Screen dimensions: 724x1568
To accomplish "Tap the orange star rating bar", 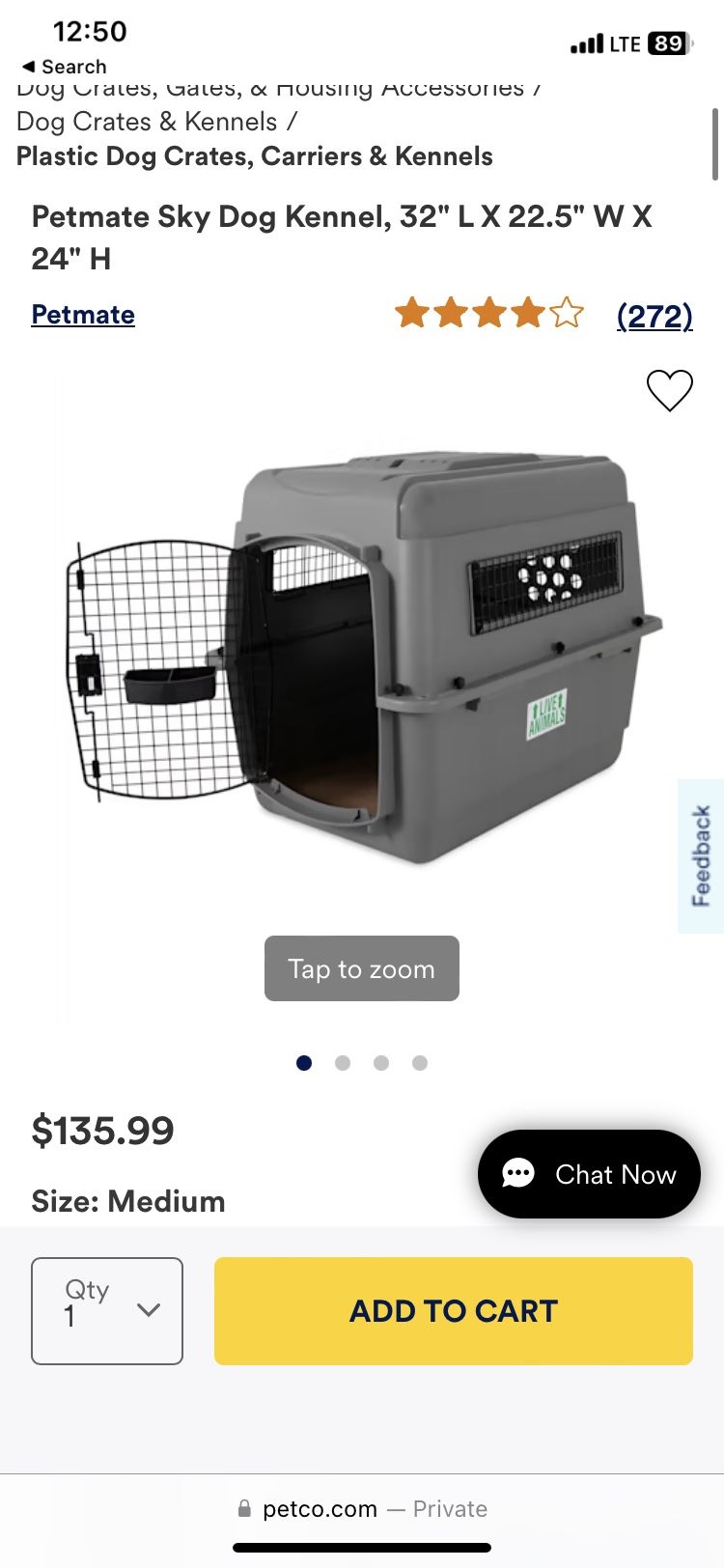I will (x=487, y=313).
